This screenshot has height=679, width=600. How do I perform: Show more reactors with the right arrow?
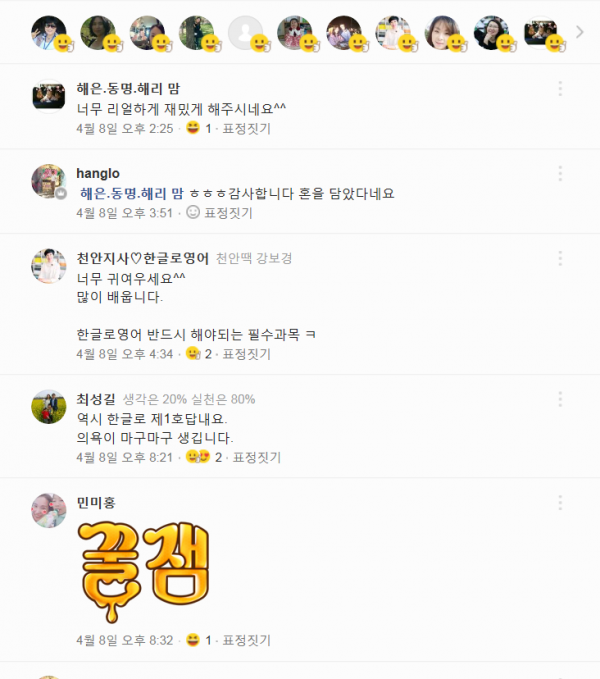[579, 32]
